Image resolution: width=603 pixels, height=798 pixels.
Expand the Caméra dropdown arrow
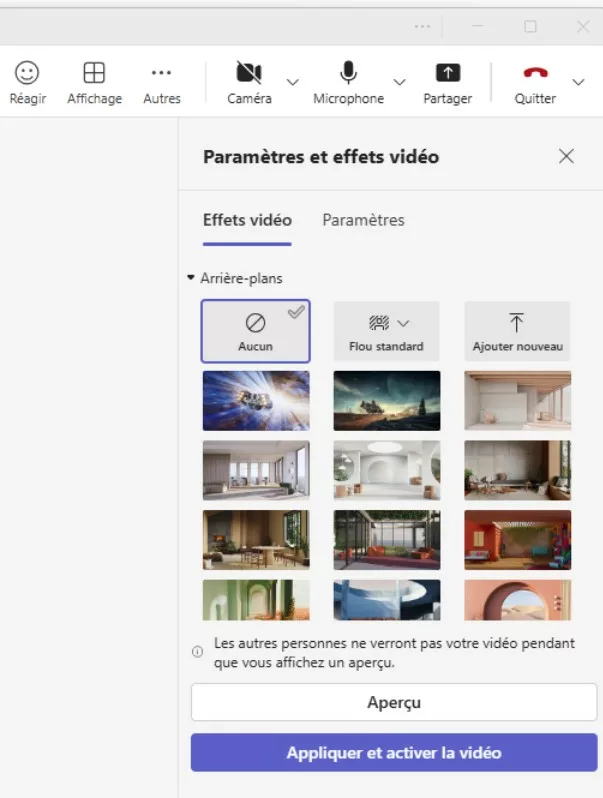pyautogui.click(x=292, y=82)
